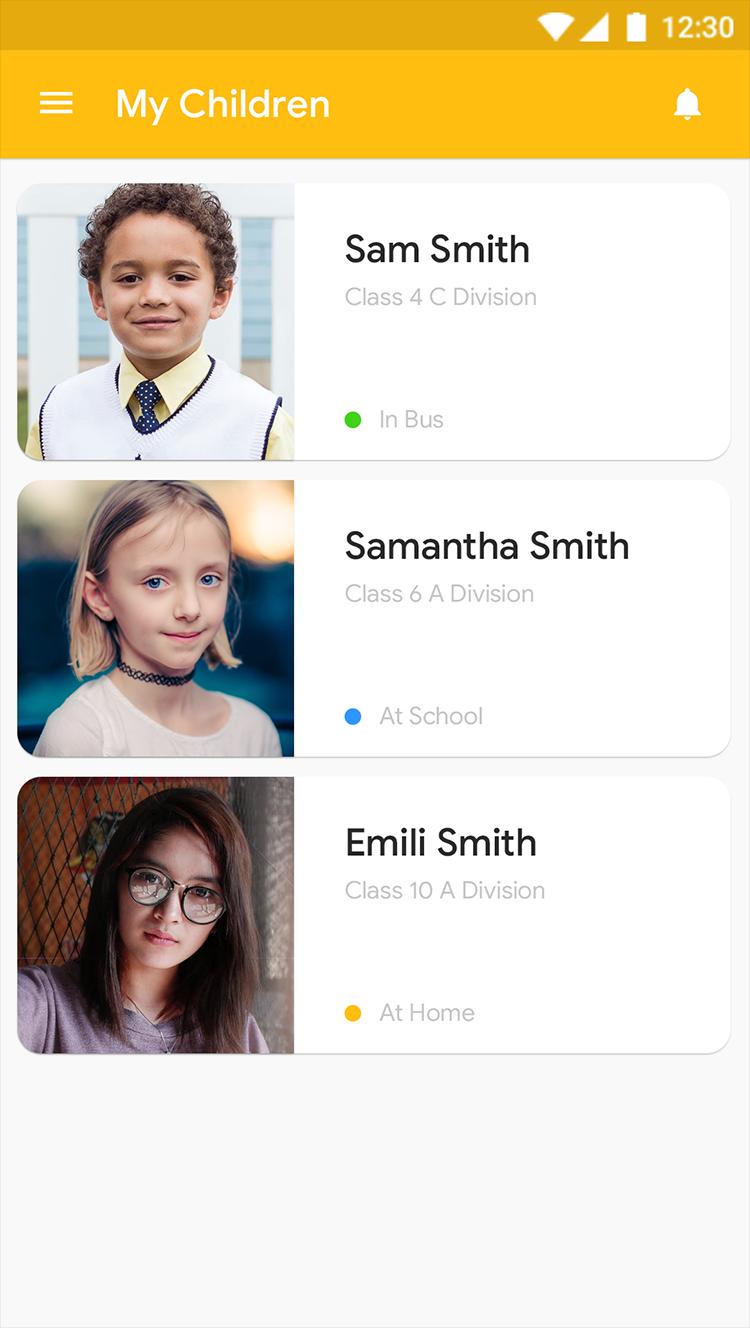Open the hamburger navigation menu

(x=56, y=104)
